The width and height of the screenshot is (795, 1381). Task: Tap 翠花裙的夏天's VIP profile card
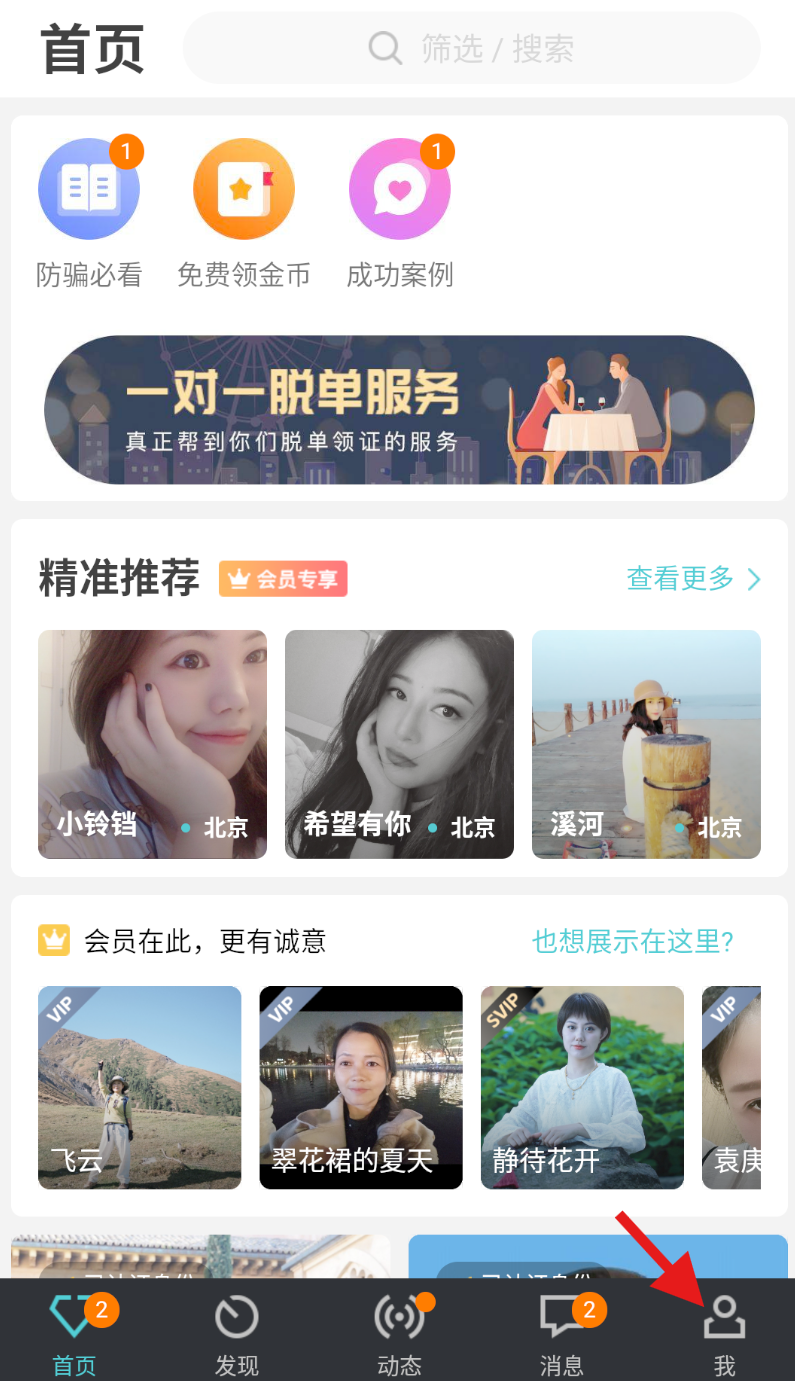coord(360,1088)
